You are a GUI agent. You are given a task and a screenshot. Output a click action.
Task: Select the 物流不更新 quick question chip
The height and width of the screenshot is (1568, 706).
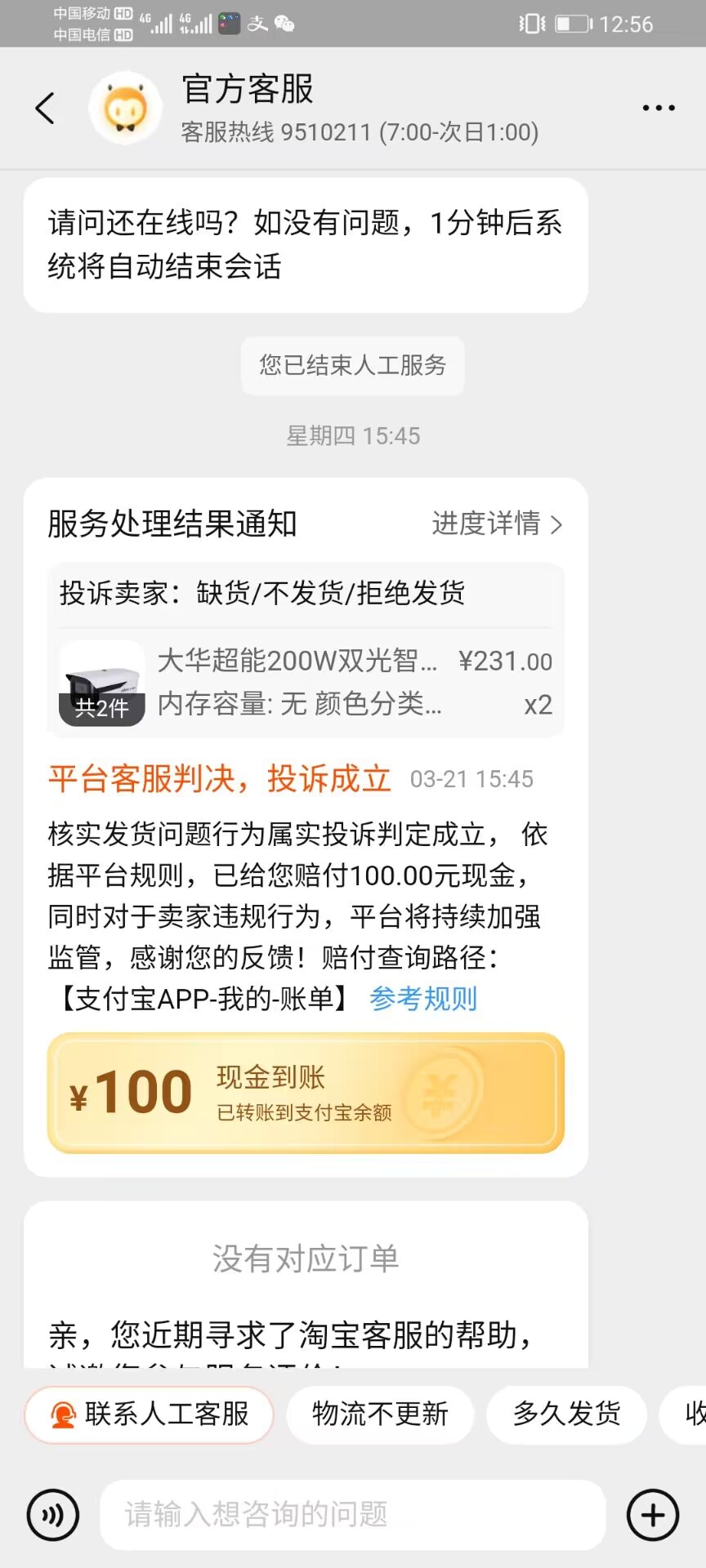[380, 1414]
